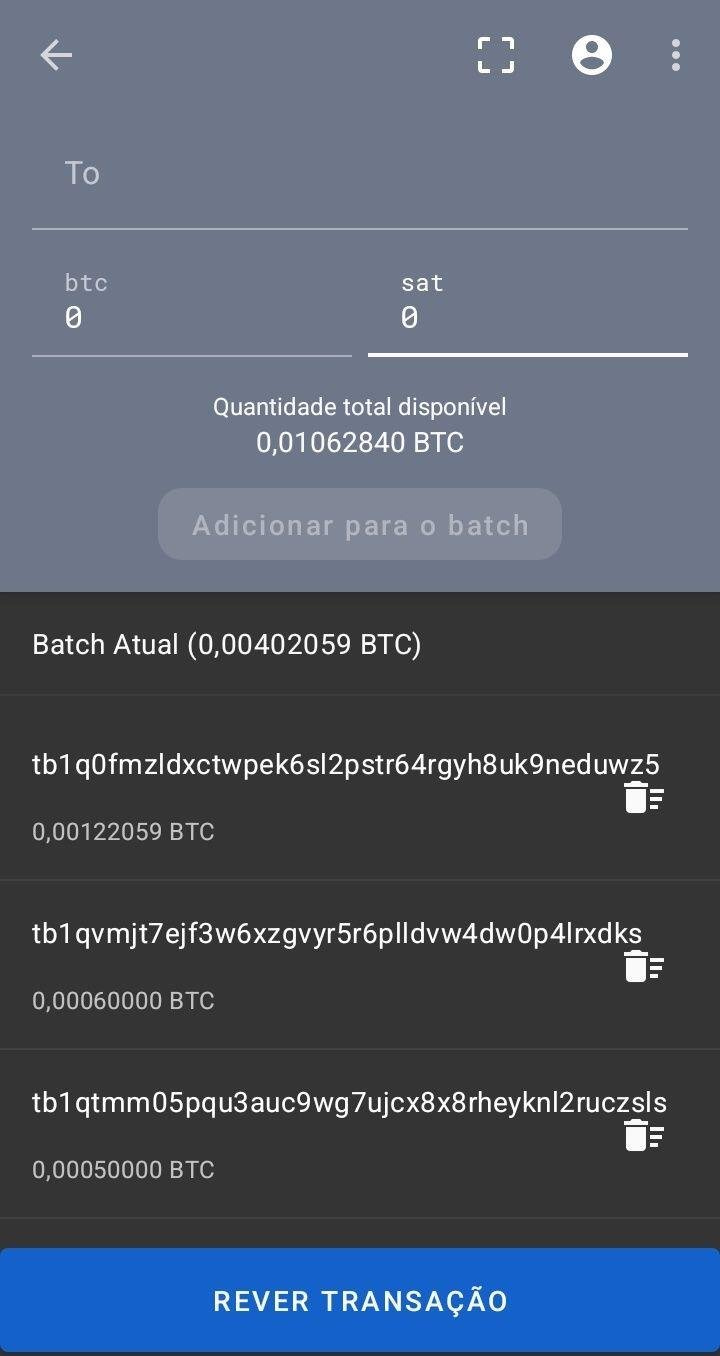The height and width of the screenshot is (1356, 720).
Task: Delete the 0,00122059 BTC batch entry
Action: pos(644,798)
